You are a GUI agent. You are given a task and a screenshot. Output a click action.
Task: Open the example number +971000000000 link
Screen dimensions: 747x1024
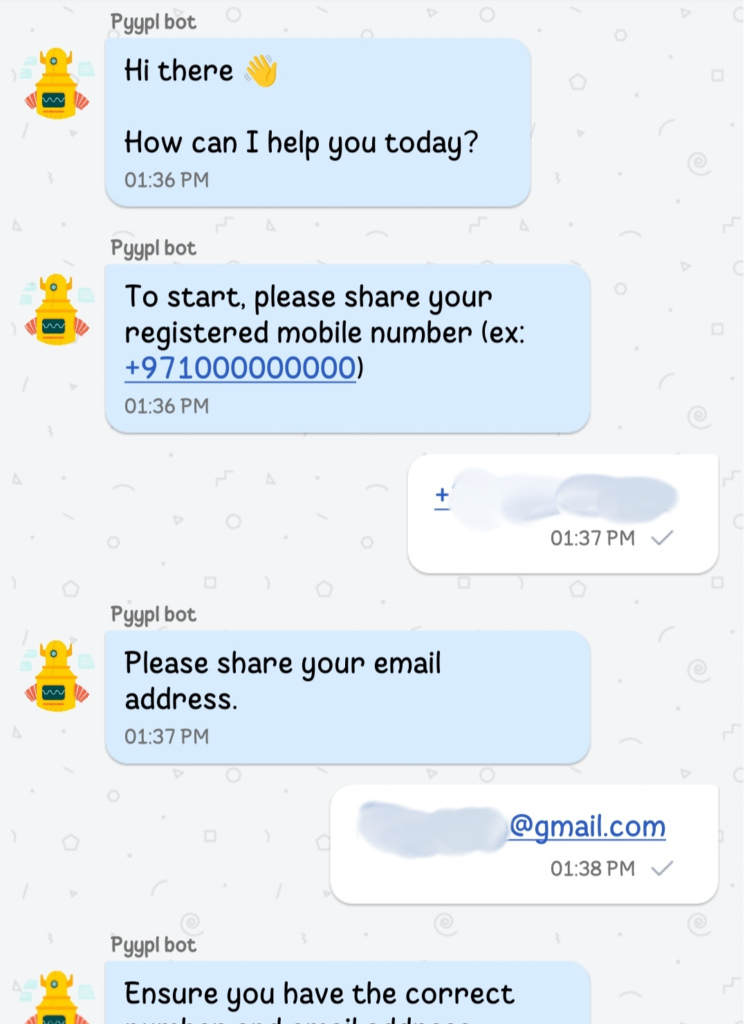click(x=240, y=369)
